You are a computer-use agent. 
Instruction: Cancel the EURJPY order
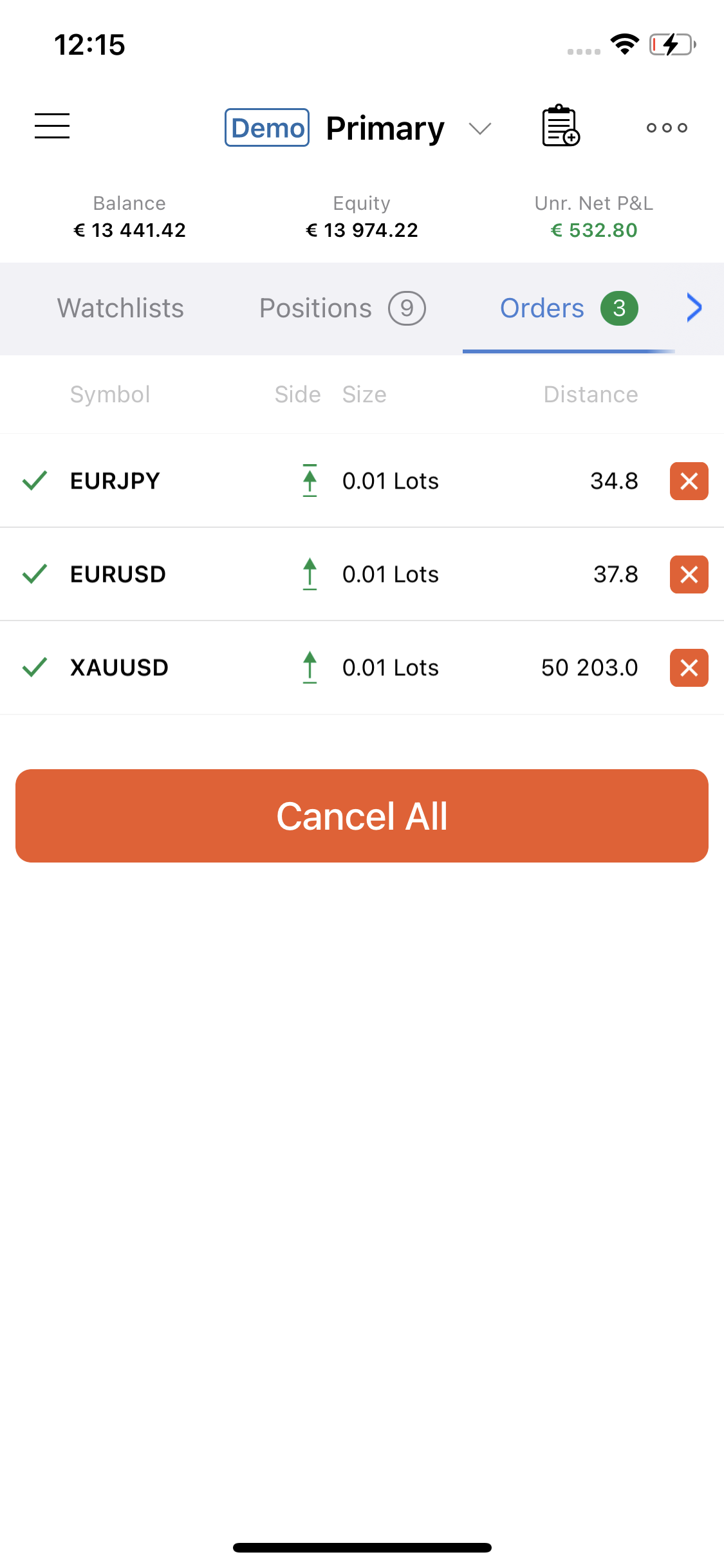[689, 481]
